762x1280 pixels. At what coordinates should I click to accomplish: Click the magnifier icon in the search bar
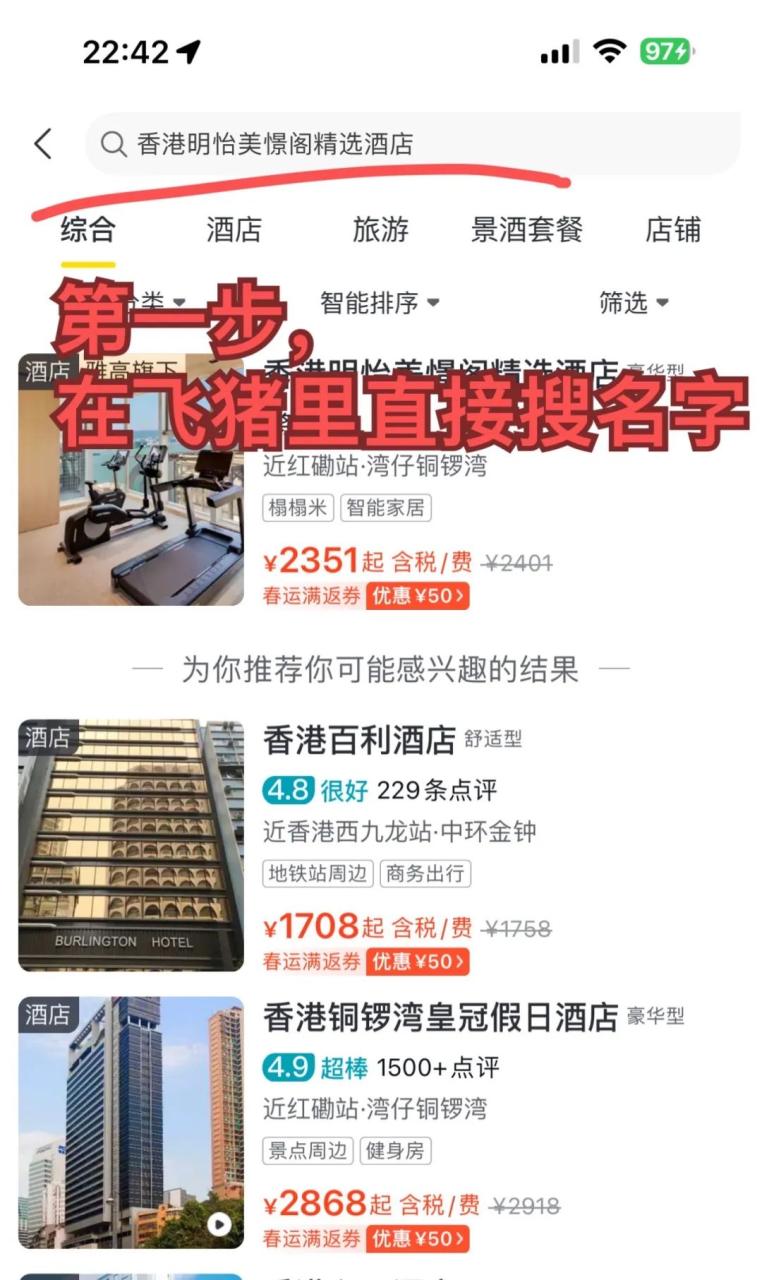(x=113, y=144)
